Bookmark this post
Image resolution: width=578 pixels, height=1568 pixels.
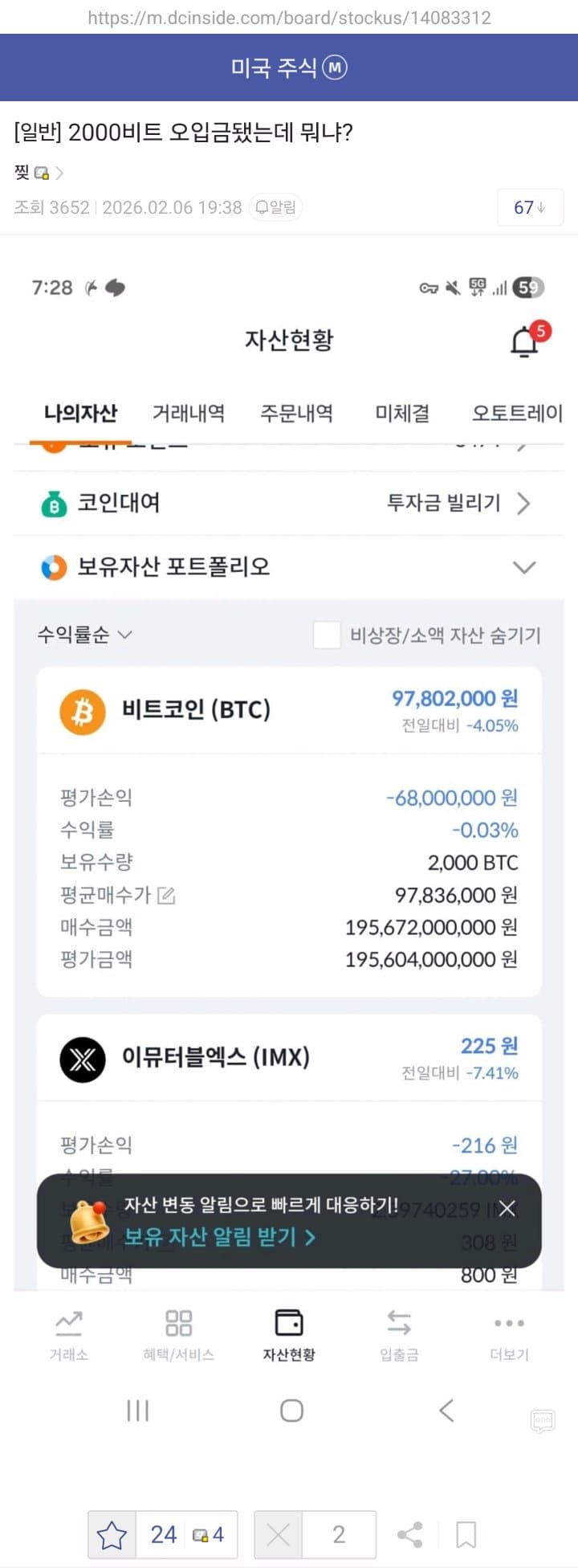(466, 1535)
